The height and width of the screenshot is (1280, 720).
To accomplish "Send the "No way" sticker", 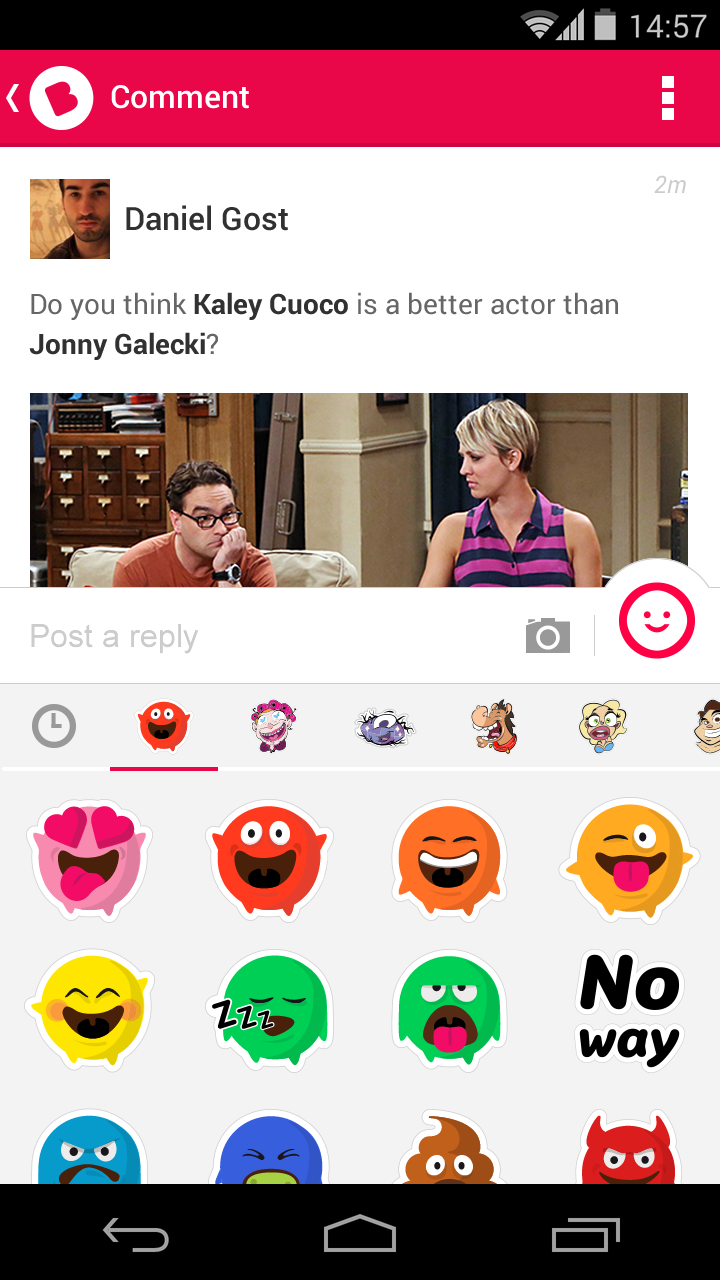I will pyautogui.click(x=629, y=1010).
